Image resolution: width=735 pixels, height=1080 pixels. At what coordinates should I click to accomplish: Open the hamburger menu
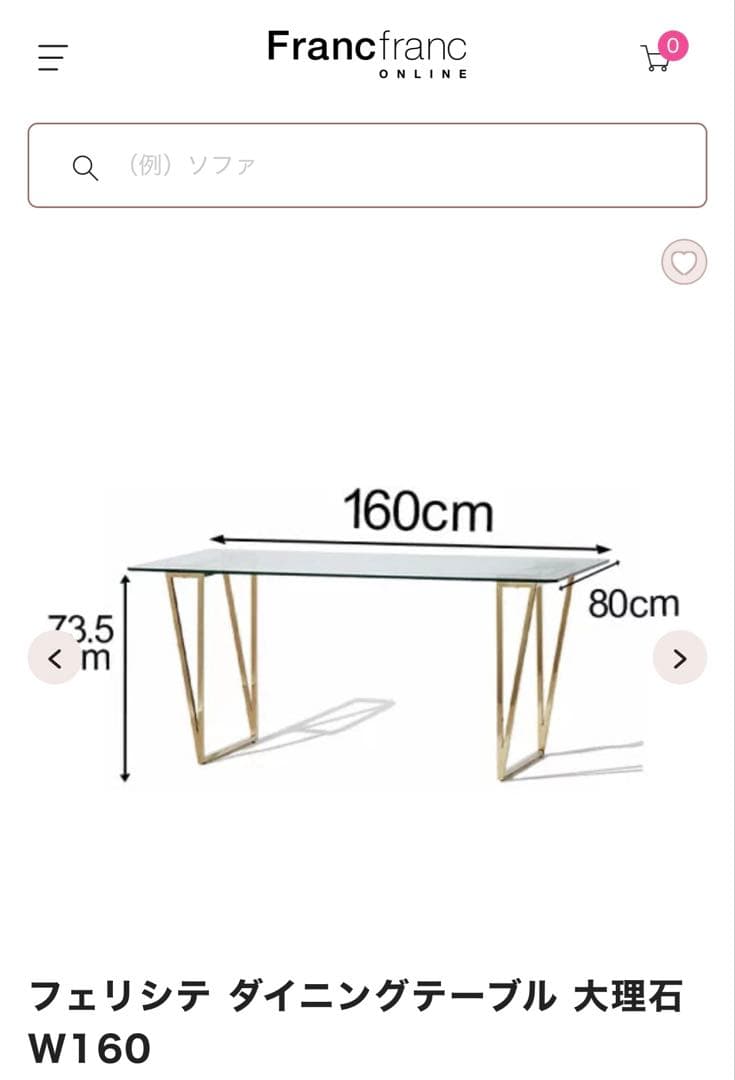point(53,57)
